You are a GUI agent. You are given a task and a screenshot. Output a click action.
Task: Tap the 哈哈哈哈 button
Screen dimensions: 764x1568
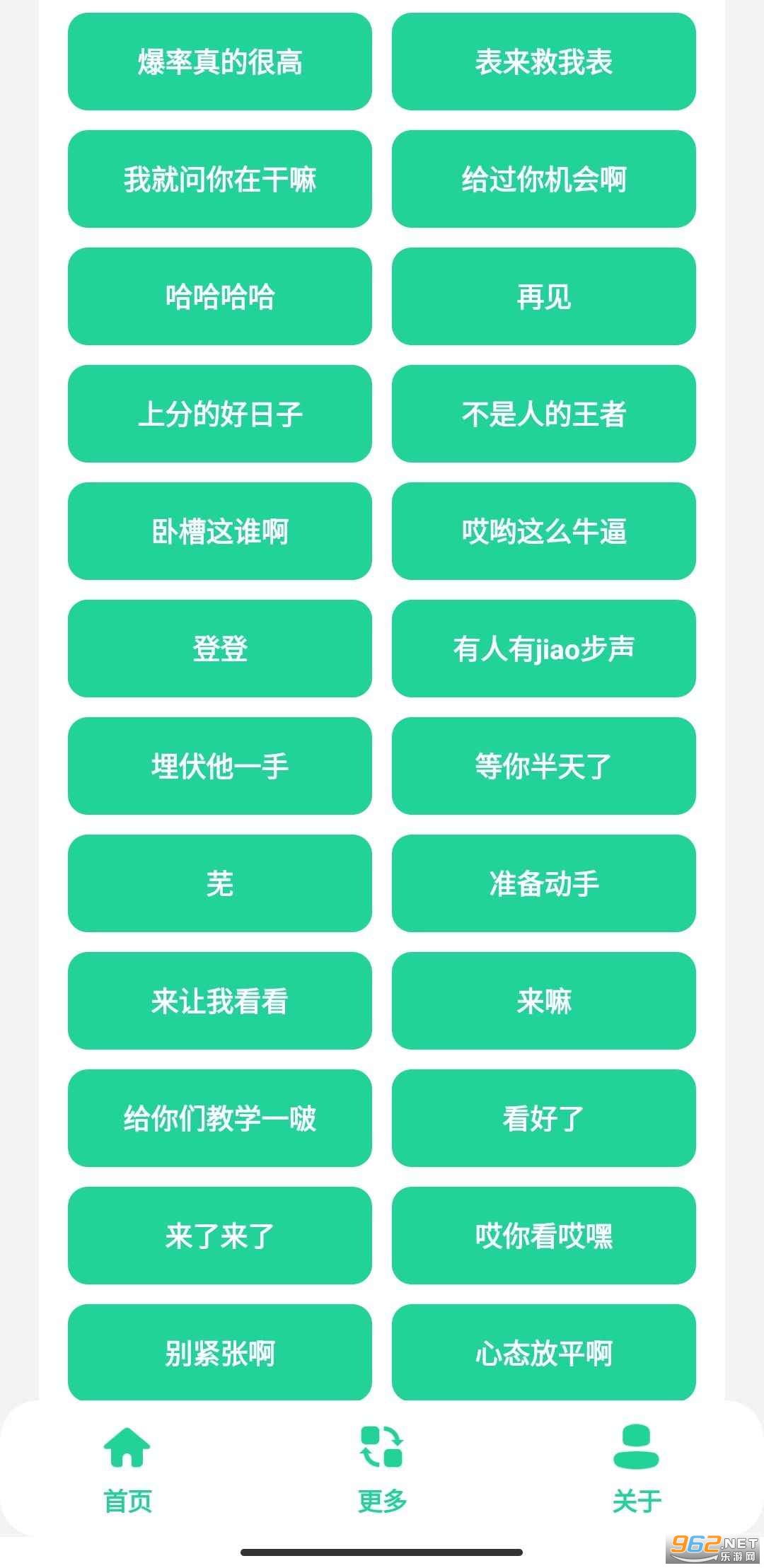(220, 296)
